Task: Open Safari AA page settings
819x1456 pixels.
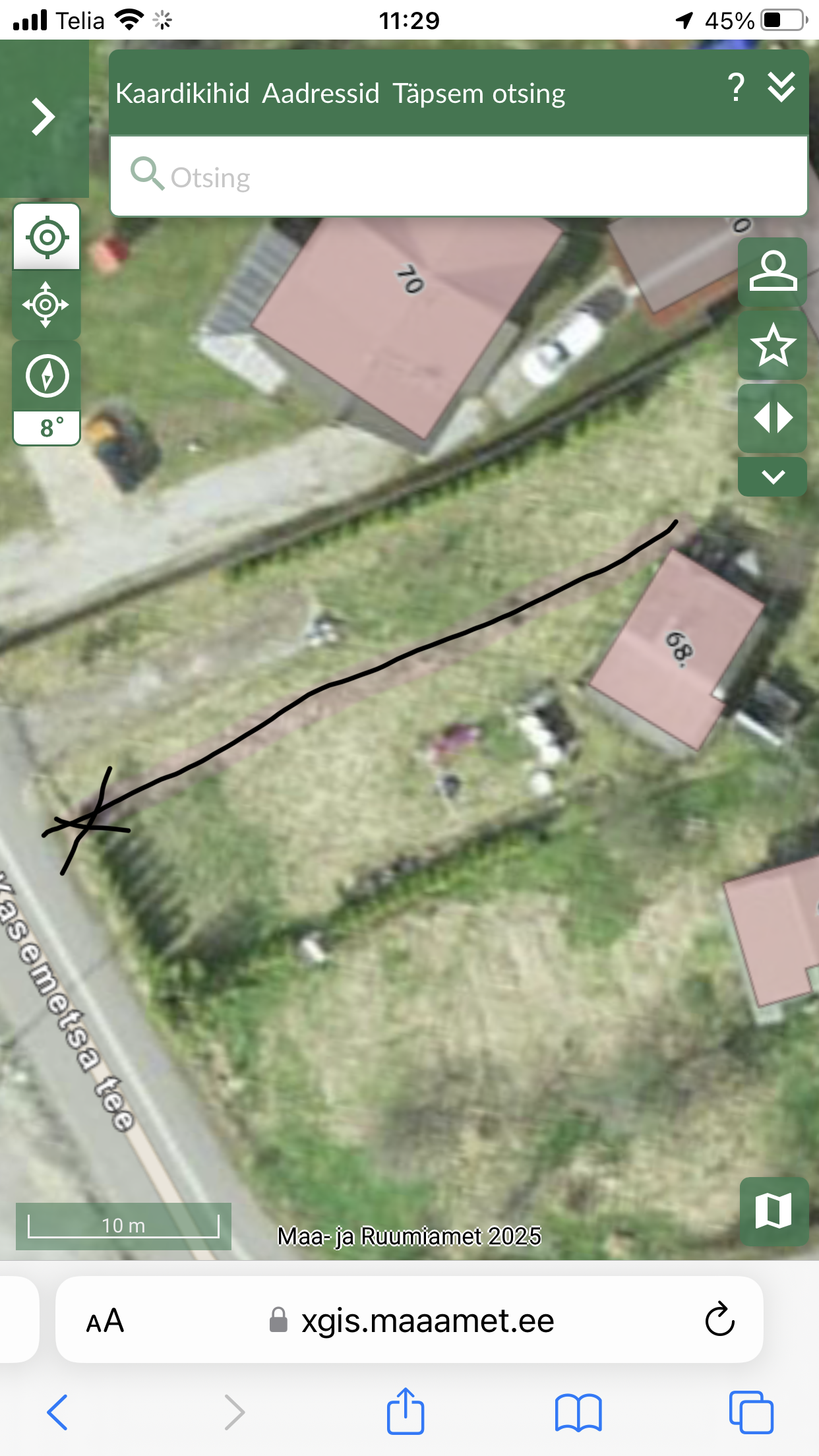Action: (x=105, y=1321)
